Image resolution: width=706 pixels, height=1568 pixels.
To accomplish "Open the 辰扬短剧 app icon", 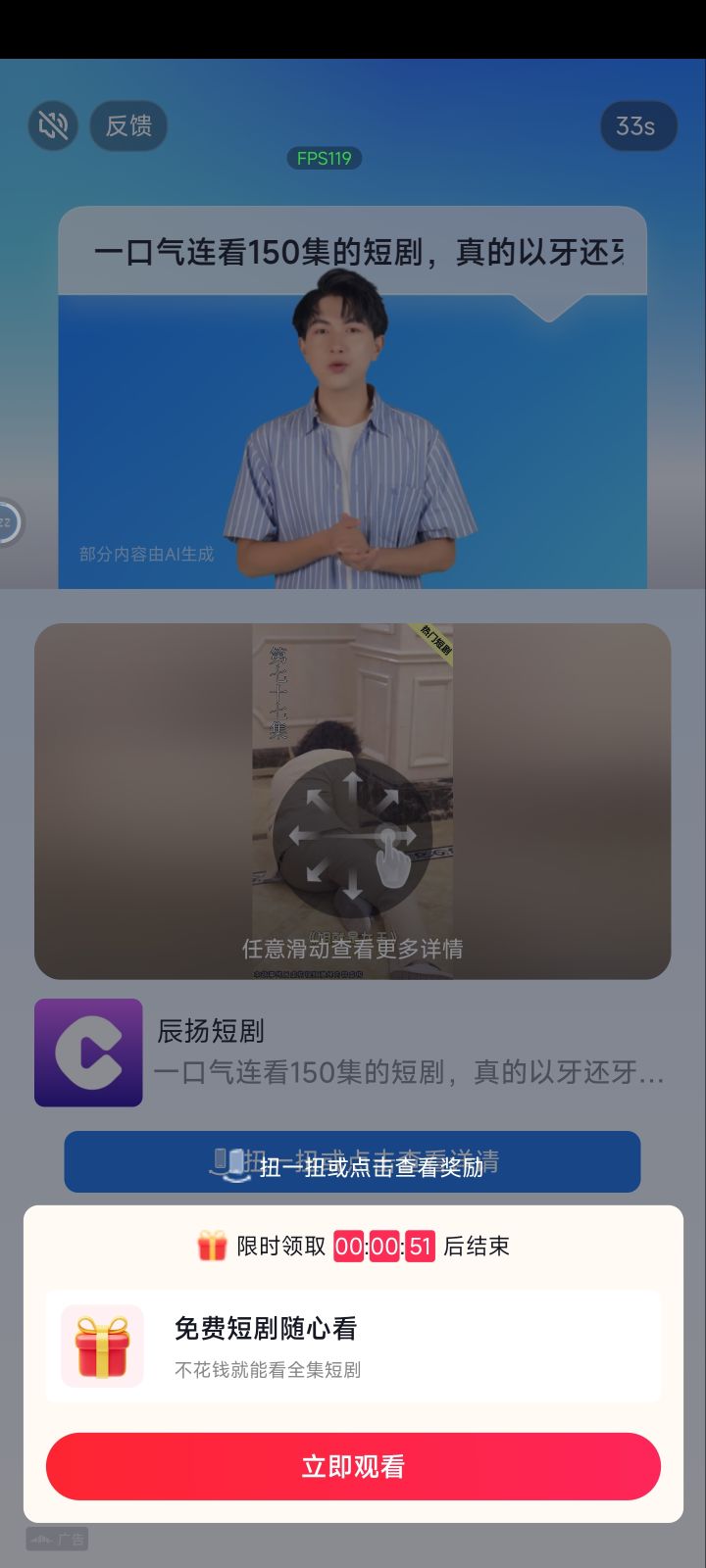I will (x=88, y=1053).
